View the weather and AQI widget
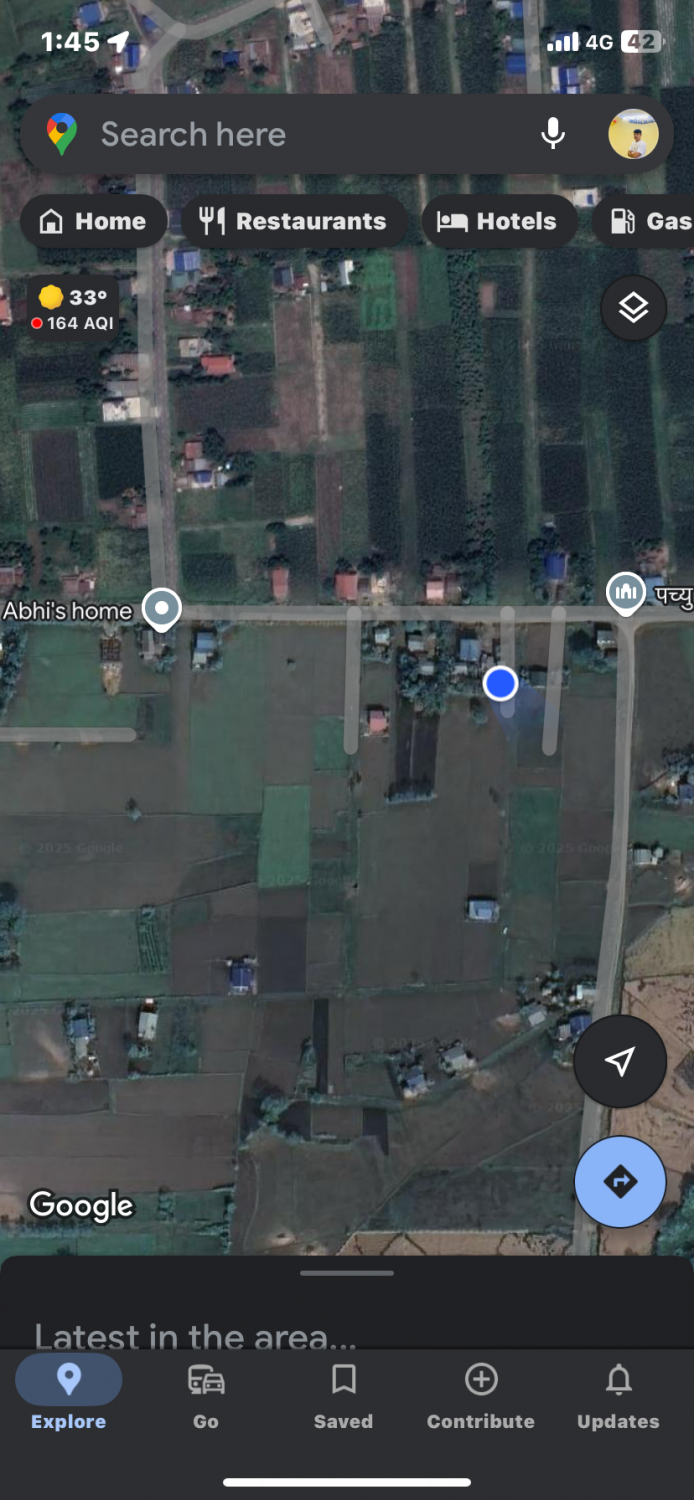Image resolution: width=694 pixels, height=1500 pixels. [x=73, y=309]
